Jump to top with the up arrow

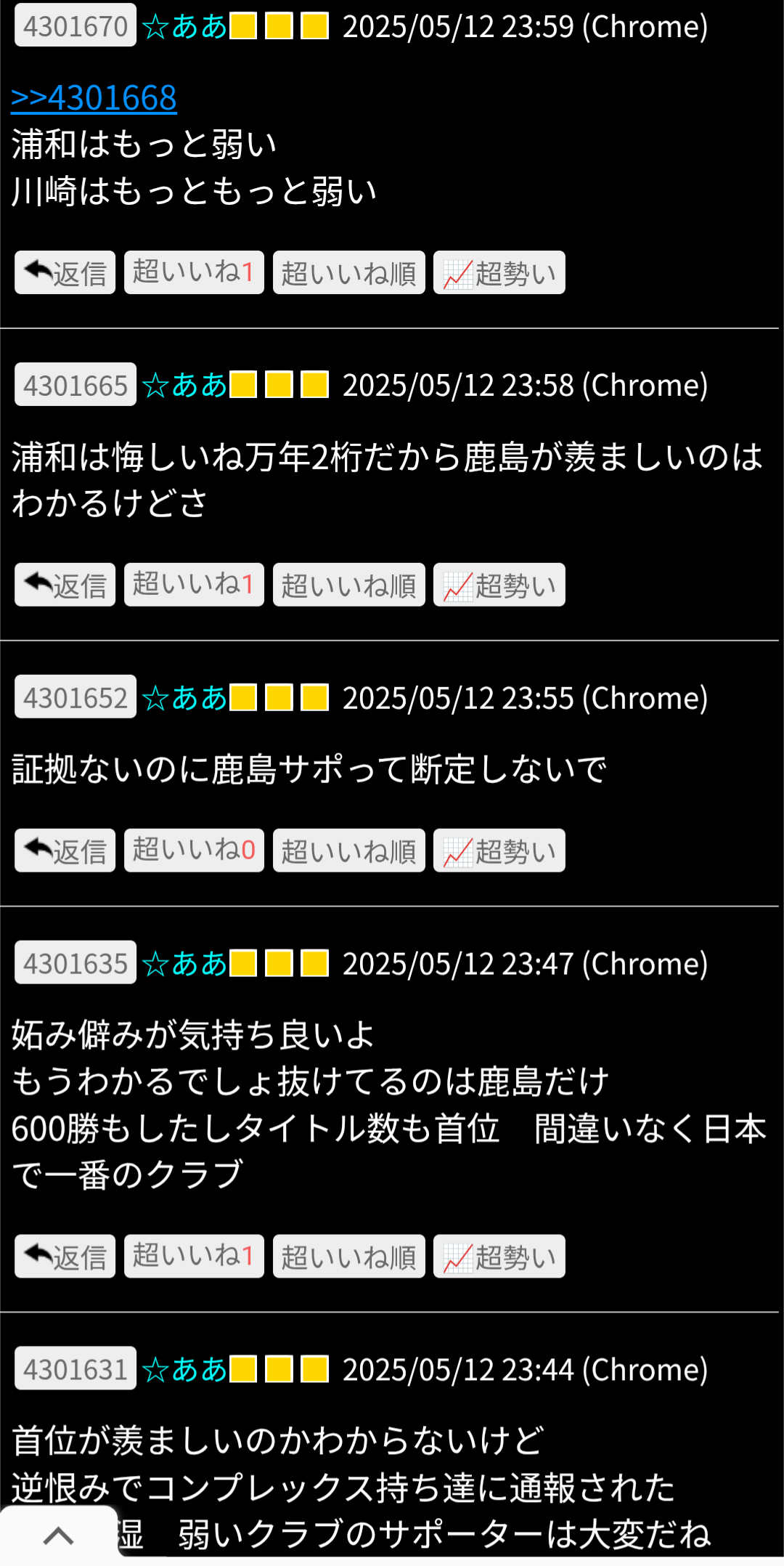(x=58, y=1535)
